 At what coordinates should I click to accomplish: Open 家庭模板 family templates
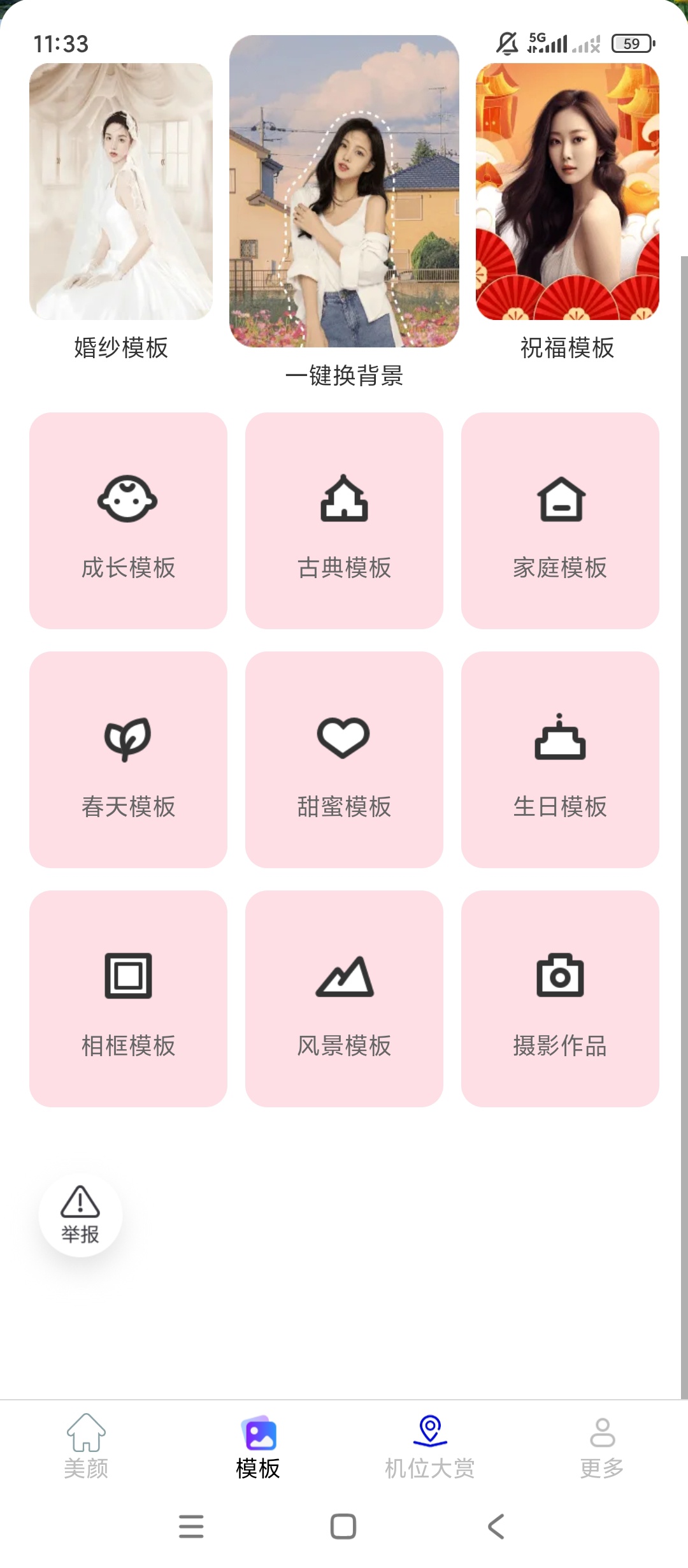(x=560, y=521)
